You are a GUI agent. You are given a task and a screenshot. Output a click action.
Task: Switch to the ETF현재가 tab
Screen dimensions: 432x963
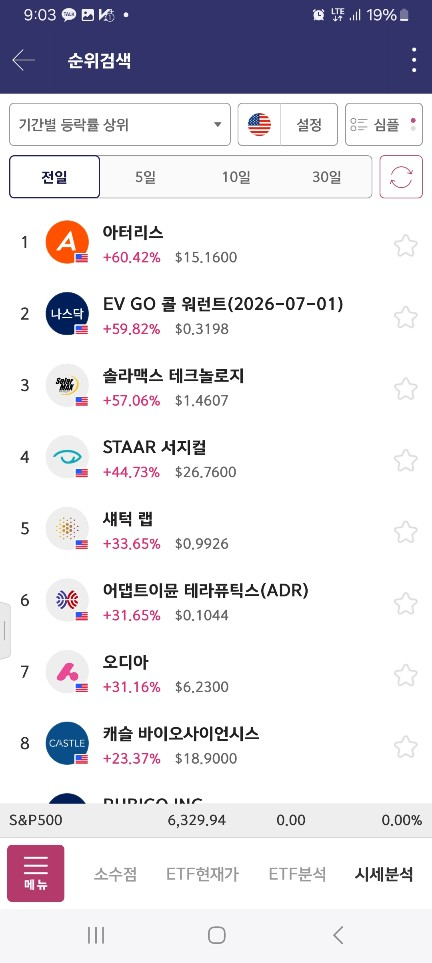tap(202, 874)
